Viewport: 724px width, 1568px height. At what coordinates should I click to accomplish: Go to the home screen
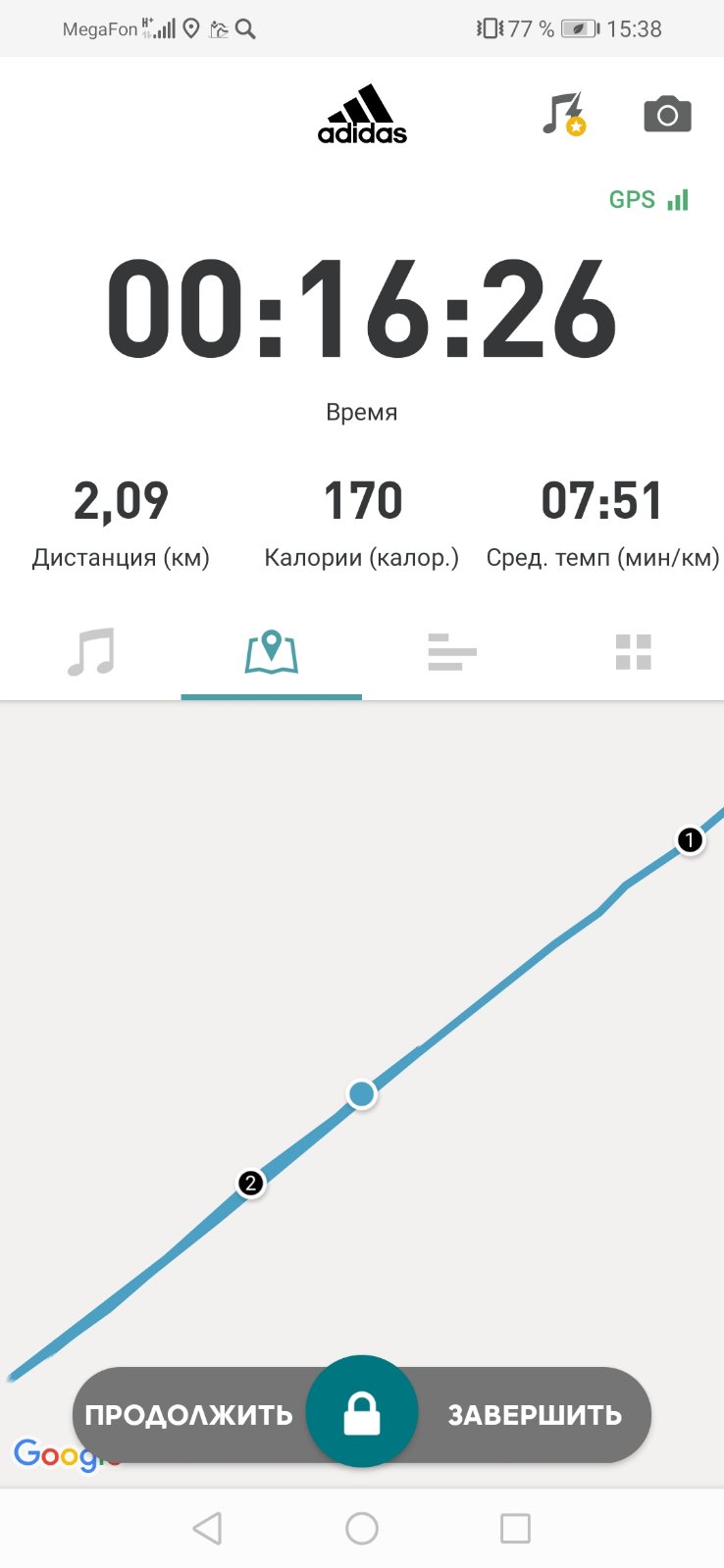point(362,1528)
